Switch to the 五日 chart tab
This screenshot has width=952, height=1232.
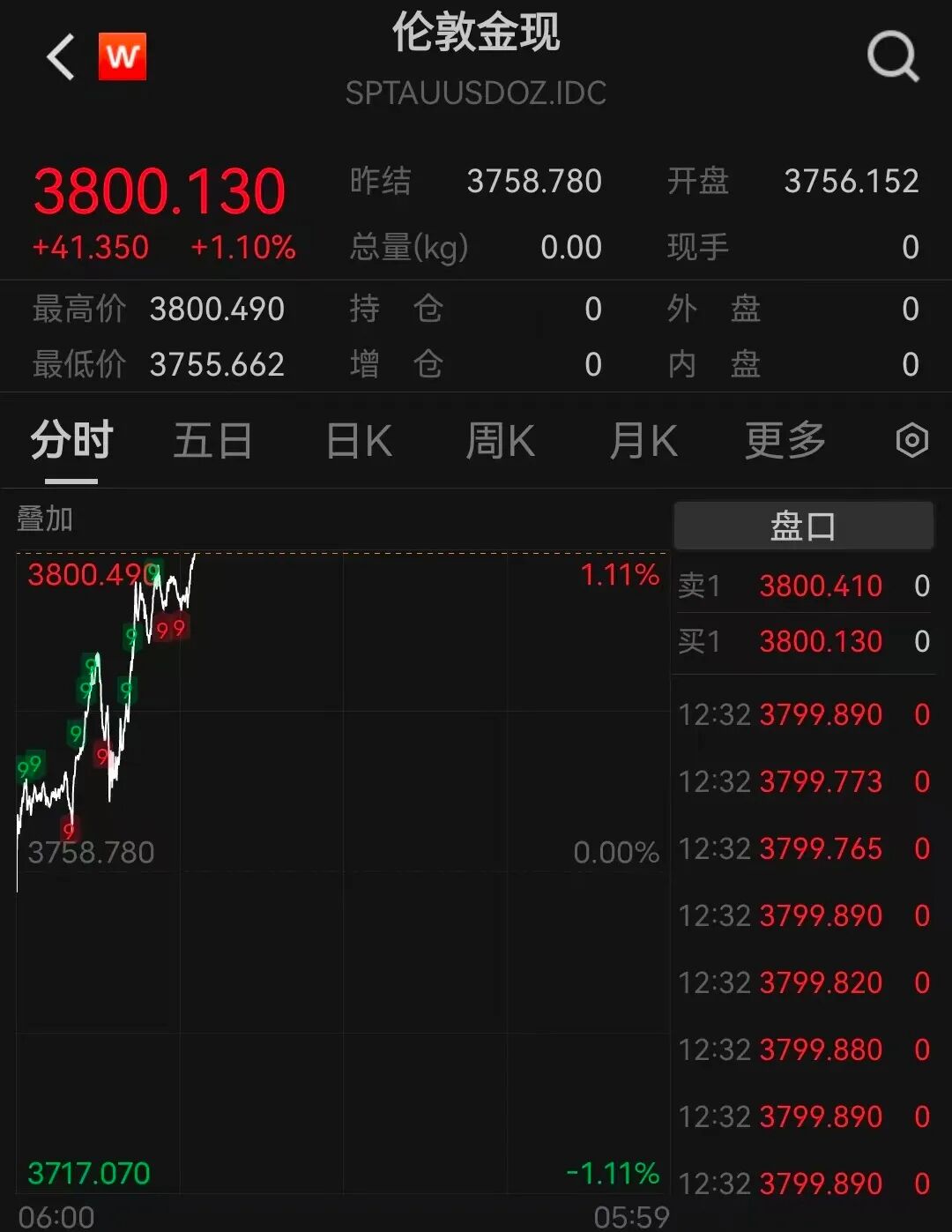pos(212,440)
